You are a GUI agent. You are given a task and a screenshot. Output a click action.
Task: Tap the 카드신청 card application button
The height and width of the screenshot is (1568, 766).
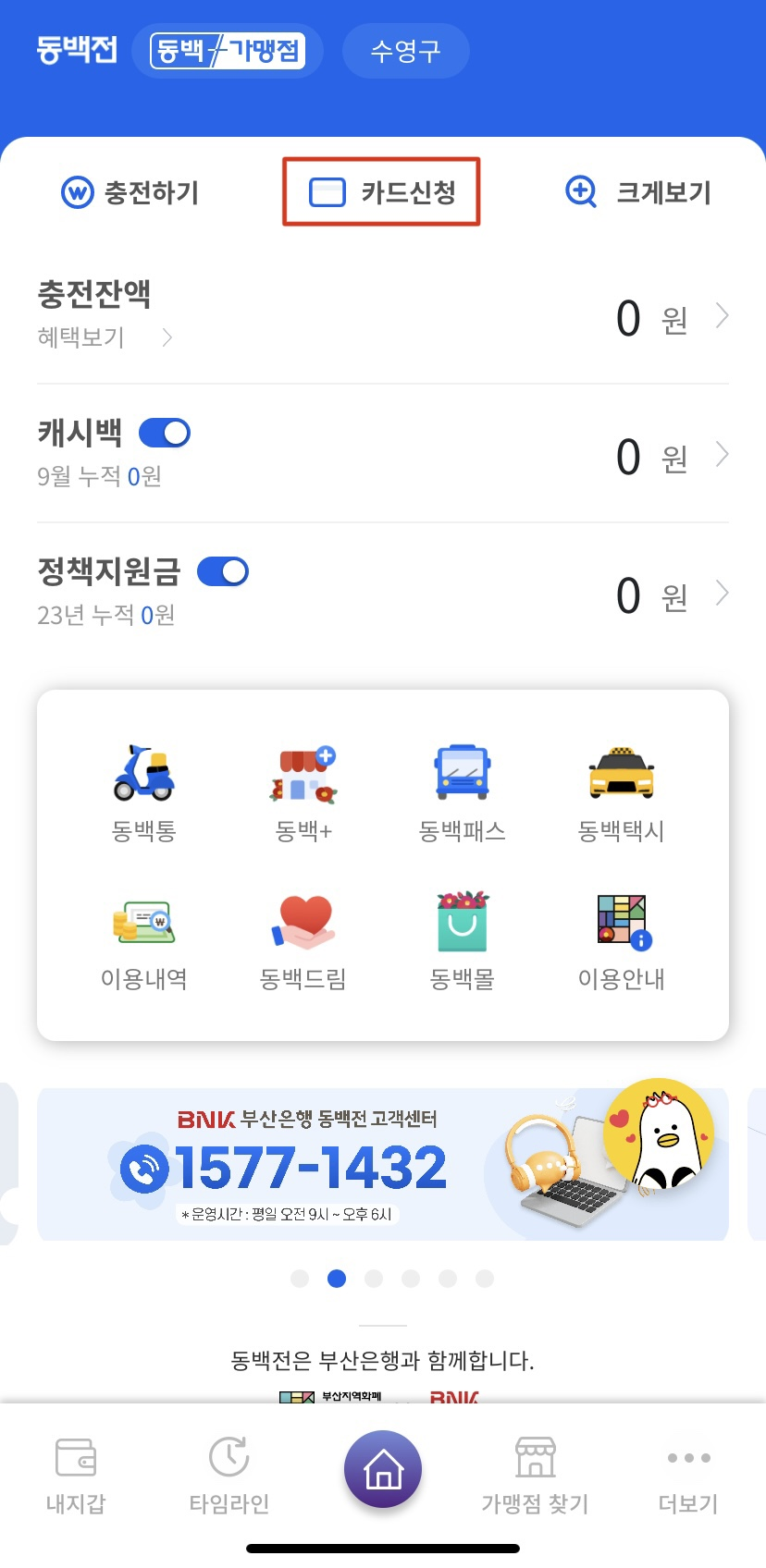(x=381, y=191)
